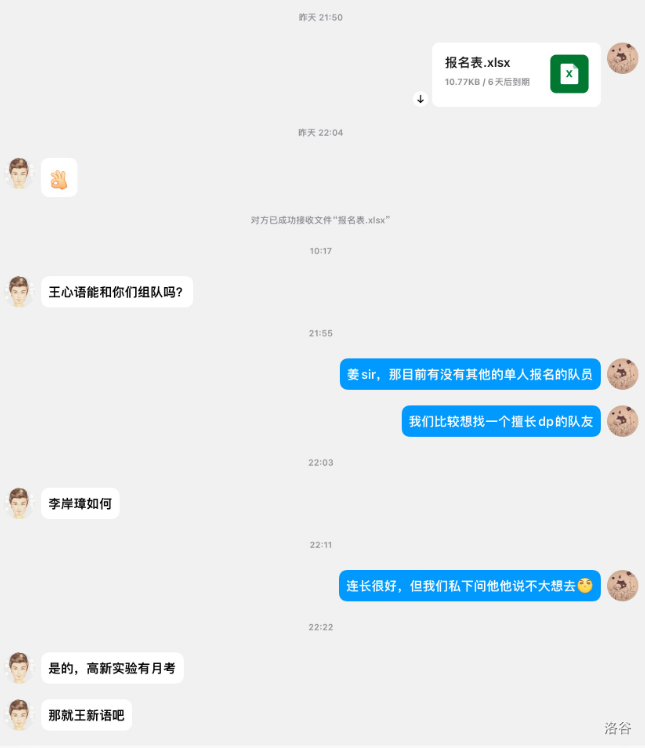The width and height of the screenshot is (645, 748).
Task: Open sender avatar next to 王心语能和你们组队吗
Action: pyautogui.click(x=19, y=291)
